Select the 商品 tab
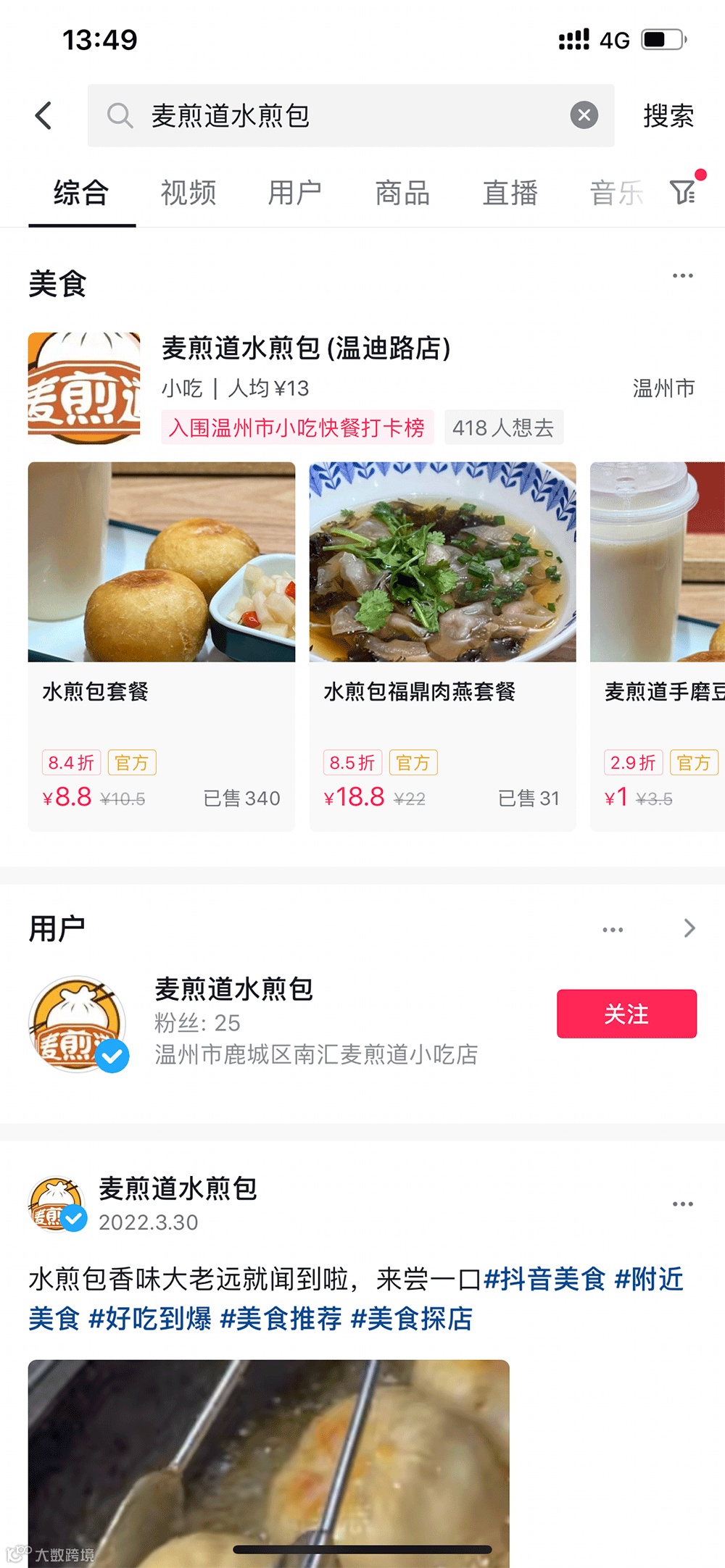Image resolution: width=725 pixels, height=1568 pixels. pos(402,193)
